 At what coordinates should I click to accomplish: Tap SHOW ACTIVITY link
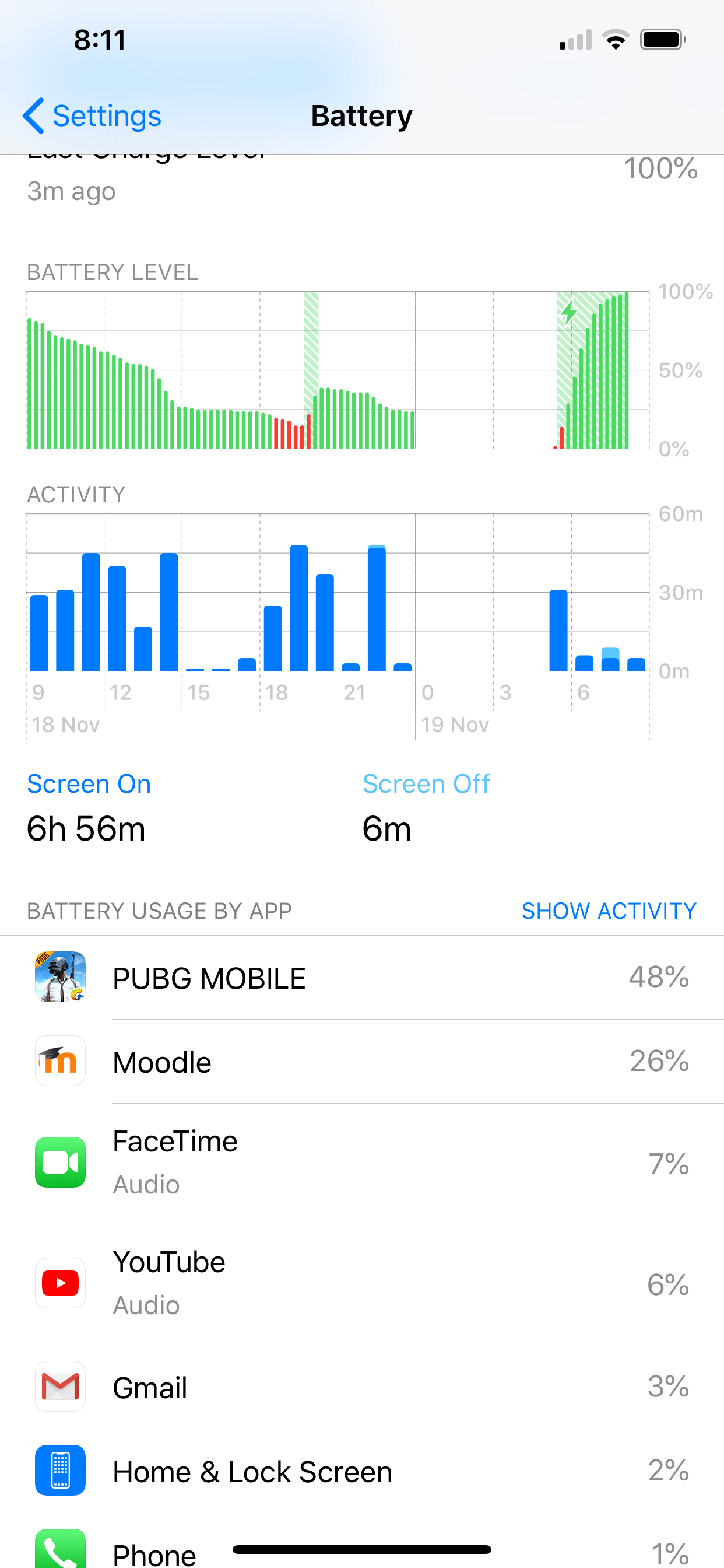point(609,911)
